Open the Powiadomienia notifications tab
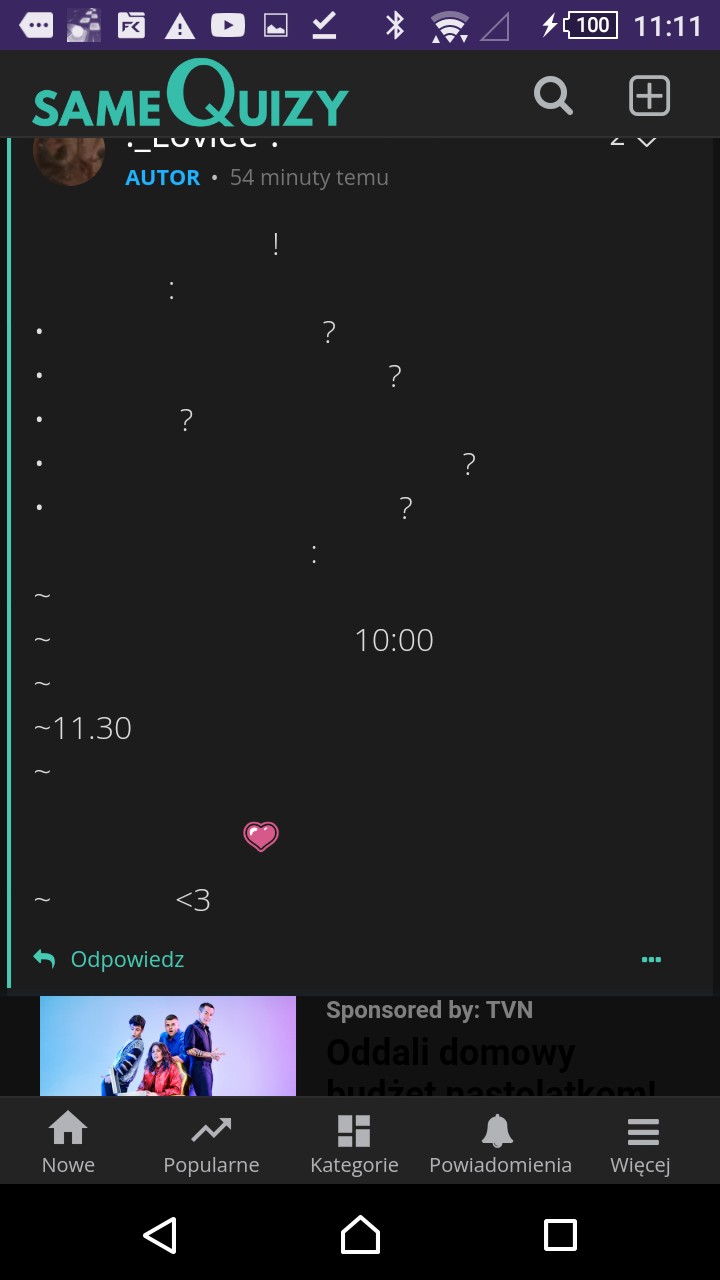Viewport: 720px width, 1280px height. pos(500,1143)
